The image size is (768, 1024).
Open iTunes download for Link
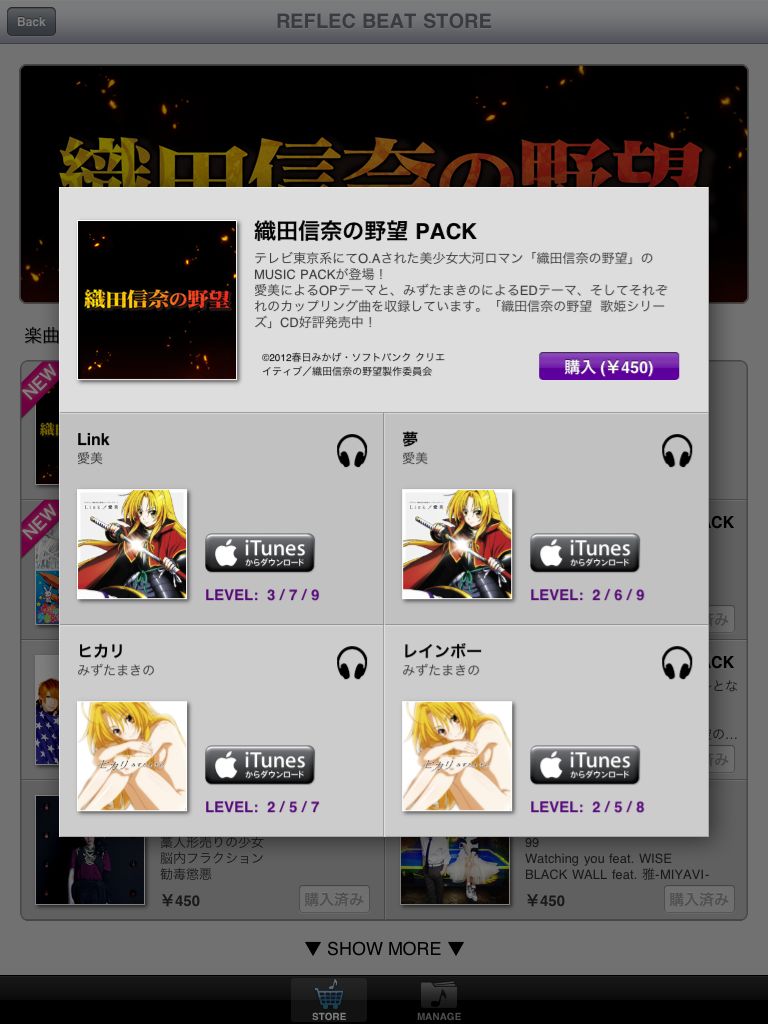tap(260, 552)
